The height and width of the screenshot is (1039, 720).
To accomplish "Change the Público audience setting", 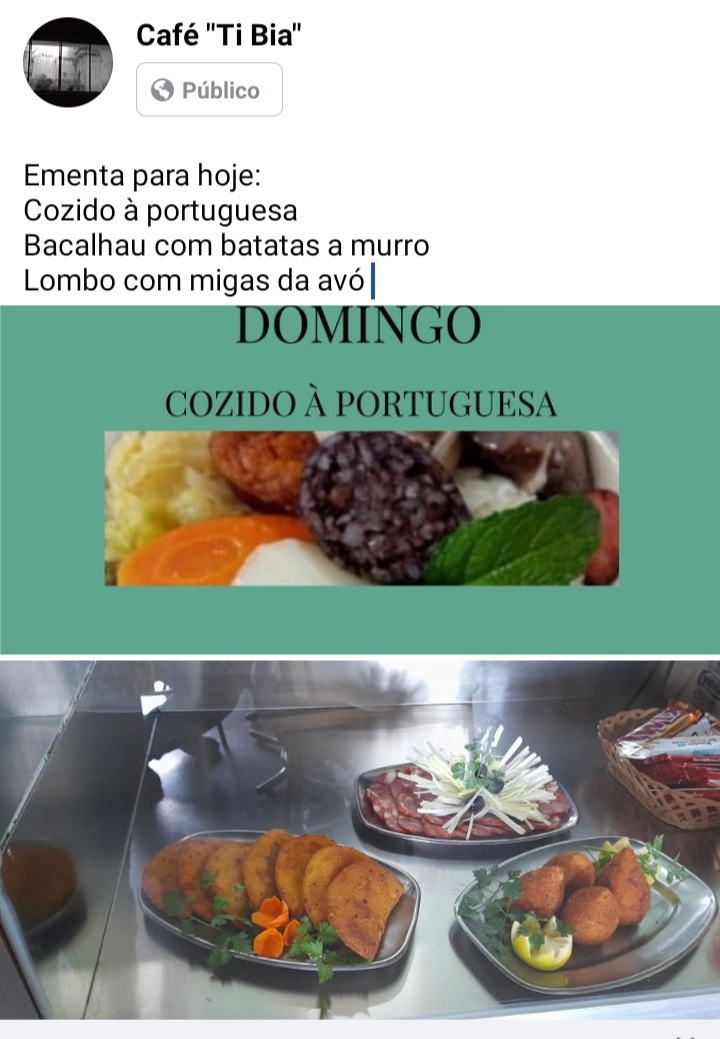I will click(x=209, y=90).
